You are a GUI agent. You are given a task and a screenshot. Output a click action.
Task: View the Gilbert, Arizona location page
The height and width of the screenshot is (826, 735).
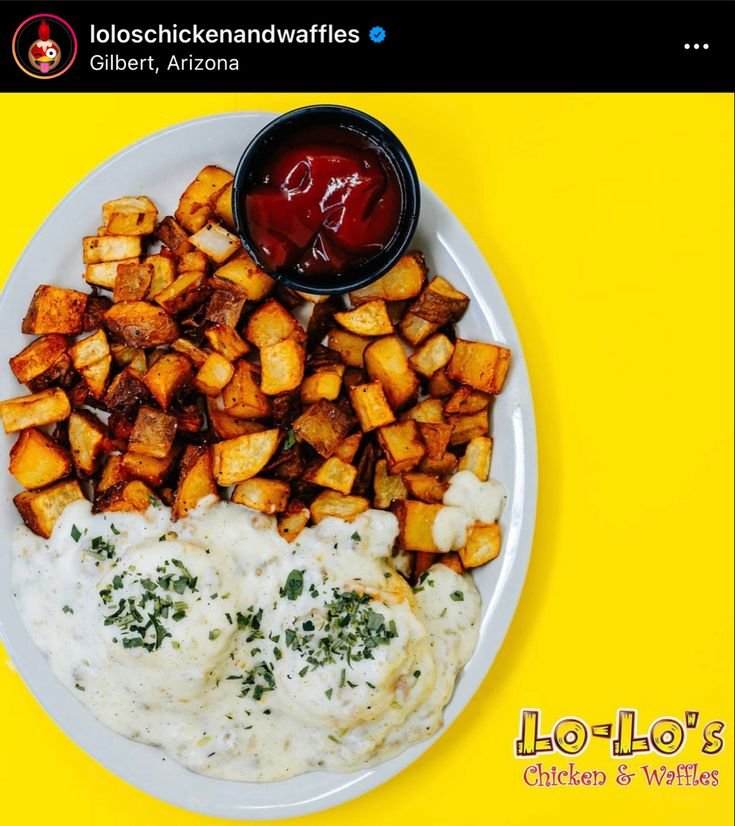coord(164,63)
